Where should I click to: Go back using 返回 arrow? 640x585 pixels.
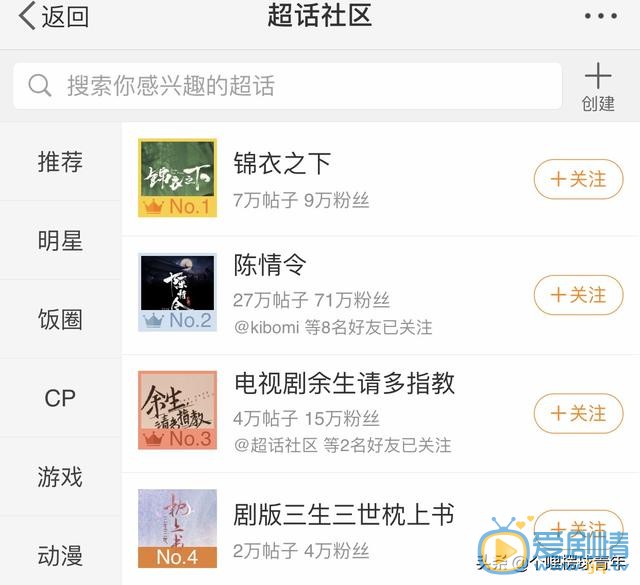pyautogui.click(x=52, y=17)
